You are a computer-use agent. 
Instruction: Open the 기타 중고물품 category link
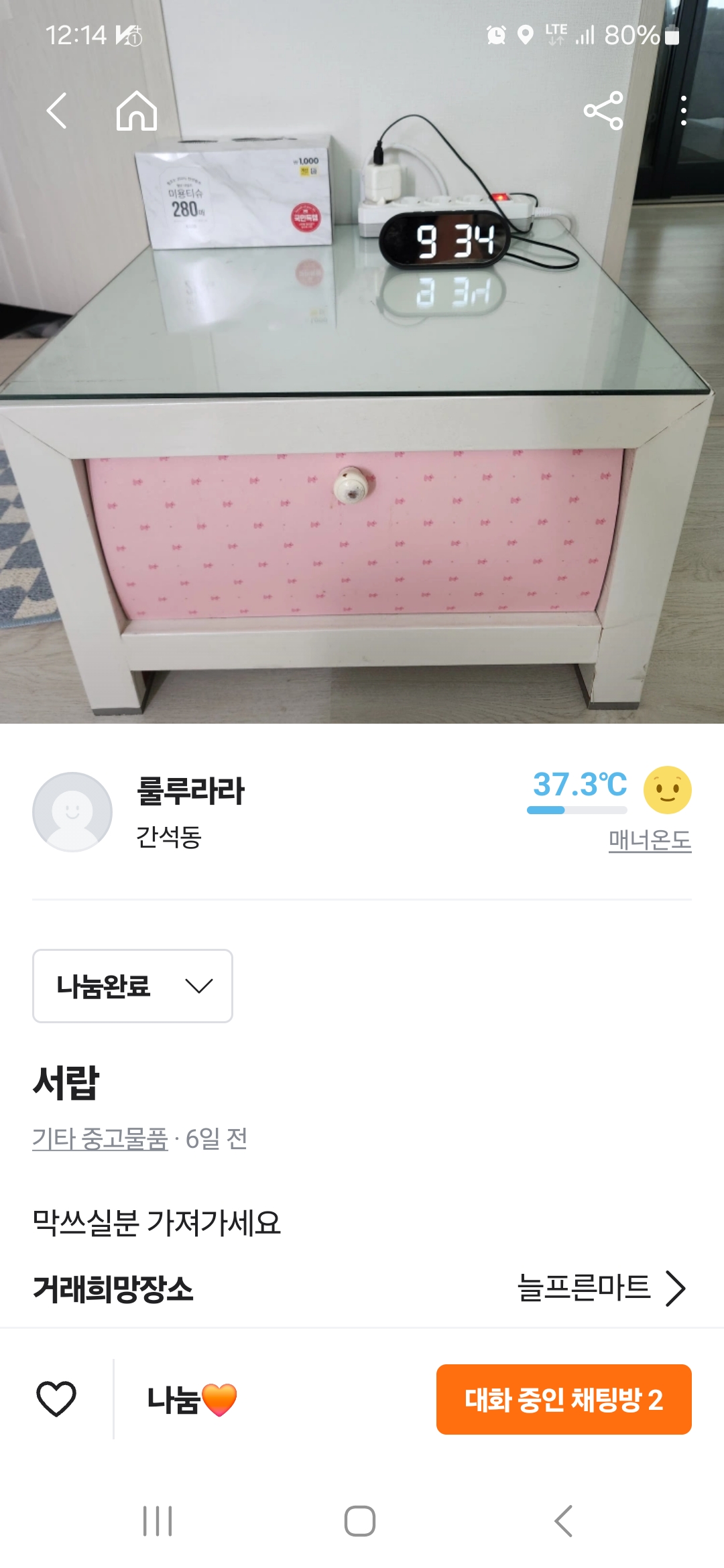100,1138
